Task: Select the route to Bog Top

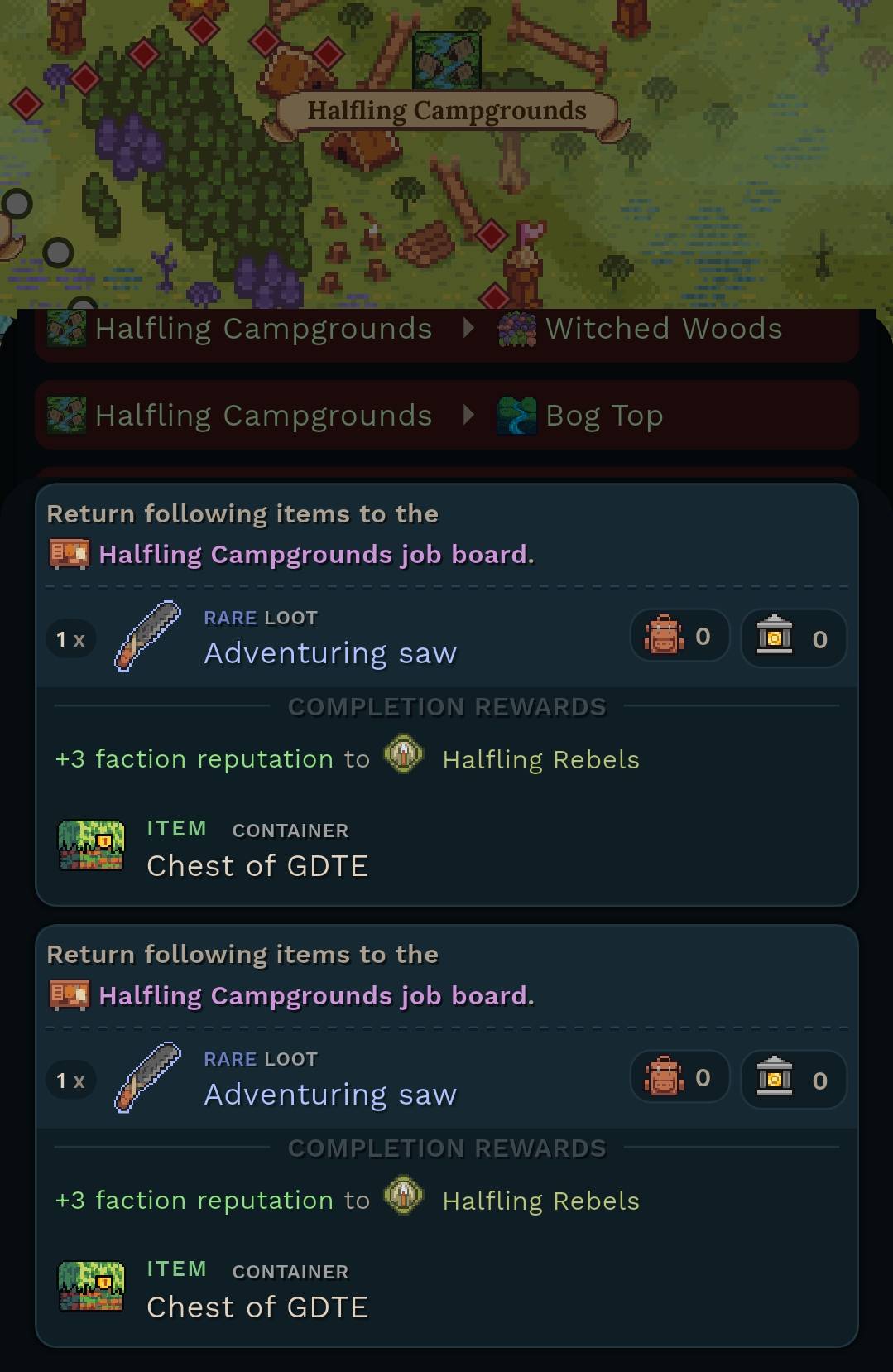Action: click(x=447, y=415)
